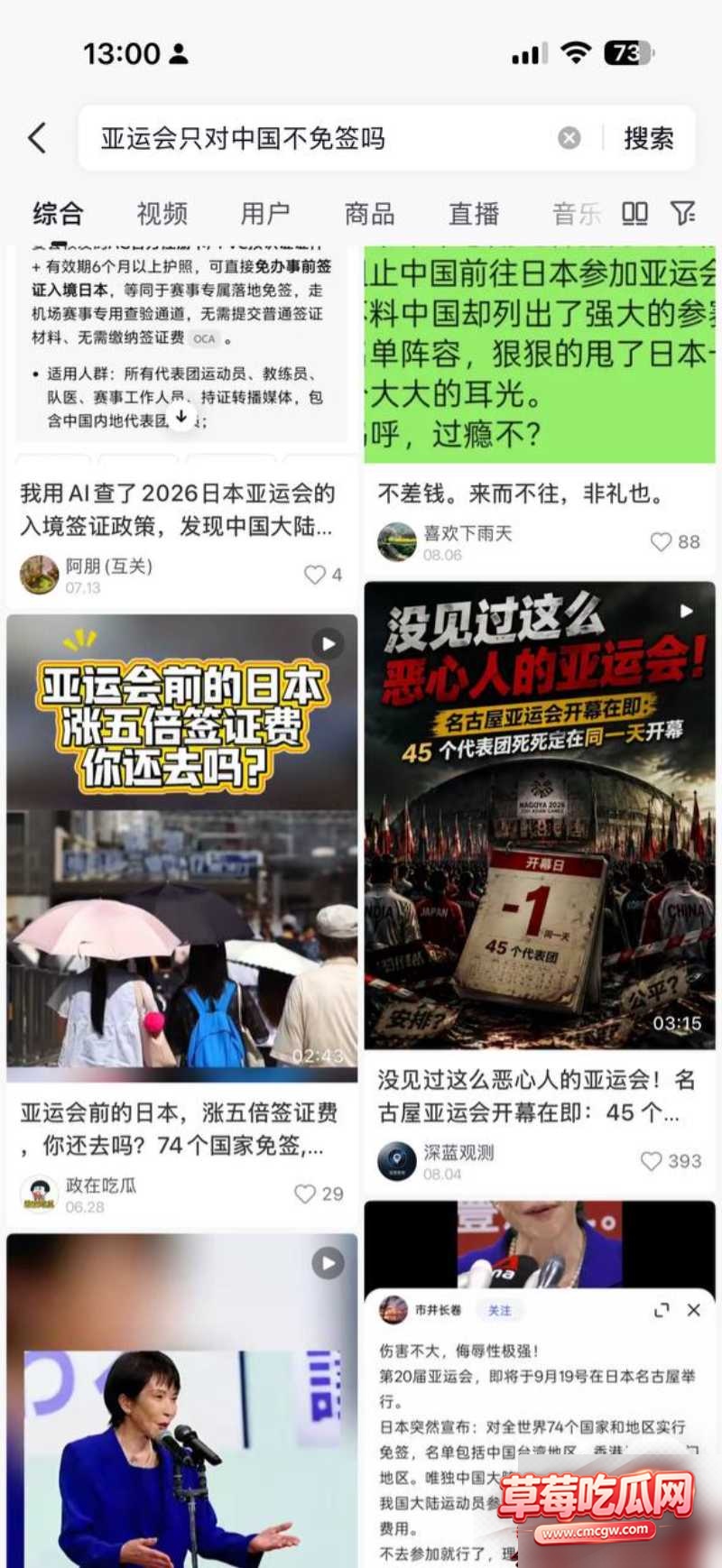Toggle the layout view icon
The image size is (722, 1568).
(x=634, y=214)
